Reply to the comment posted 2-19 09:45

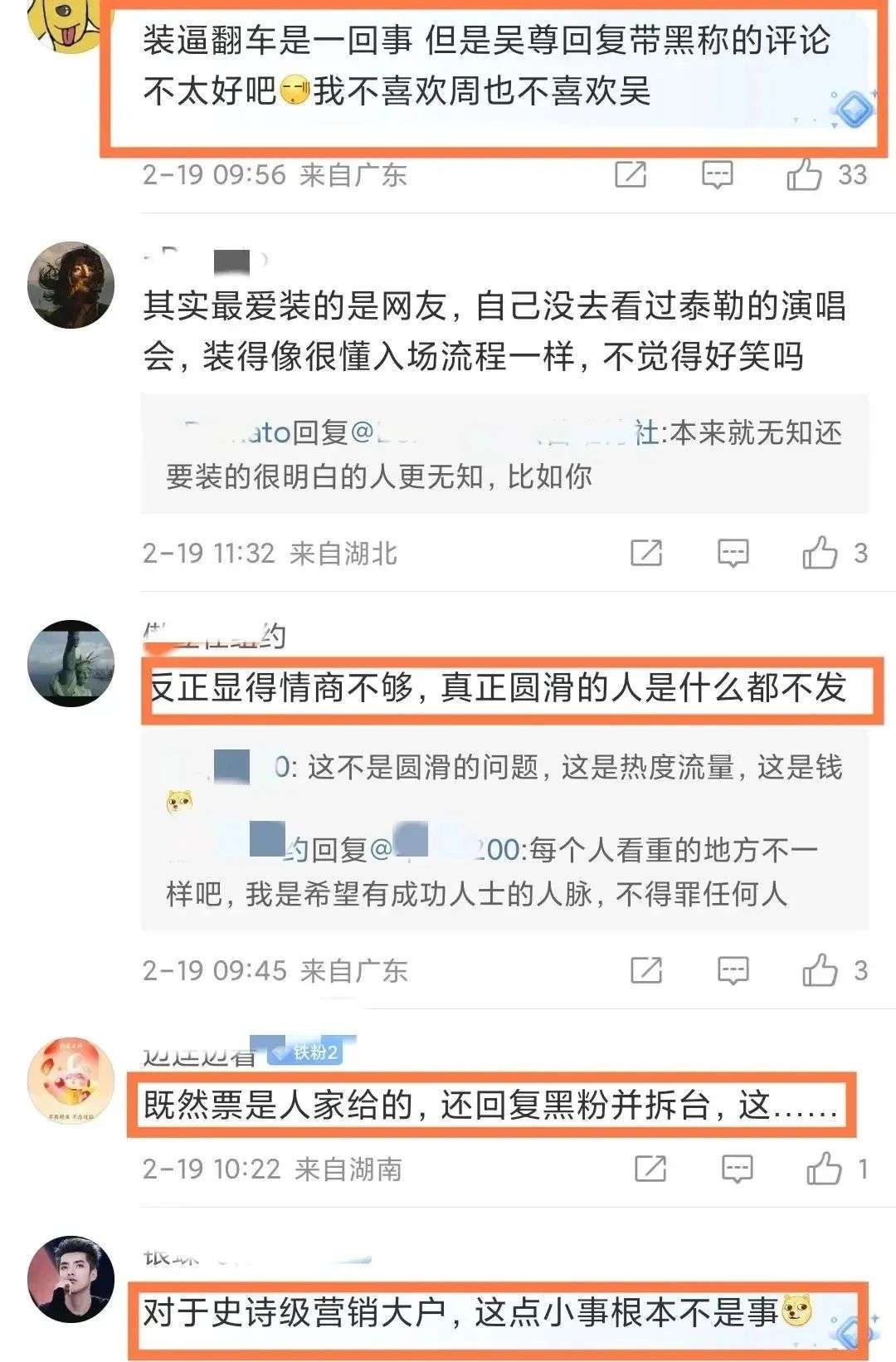click(733, 970)
